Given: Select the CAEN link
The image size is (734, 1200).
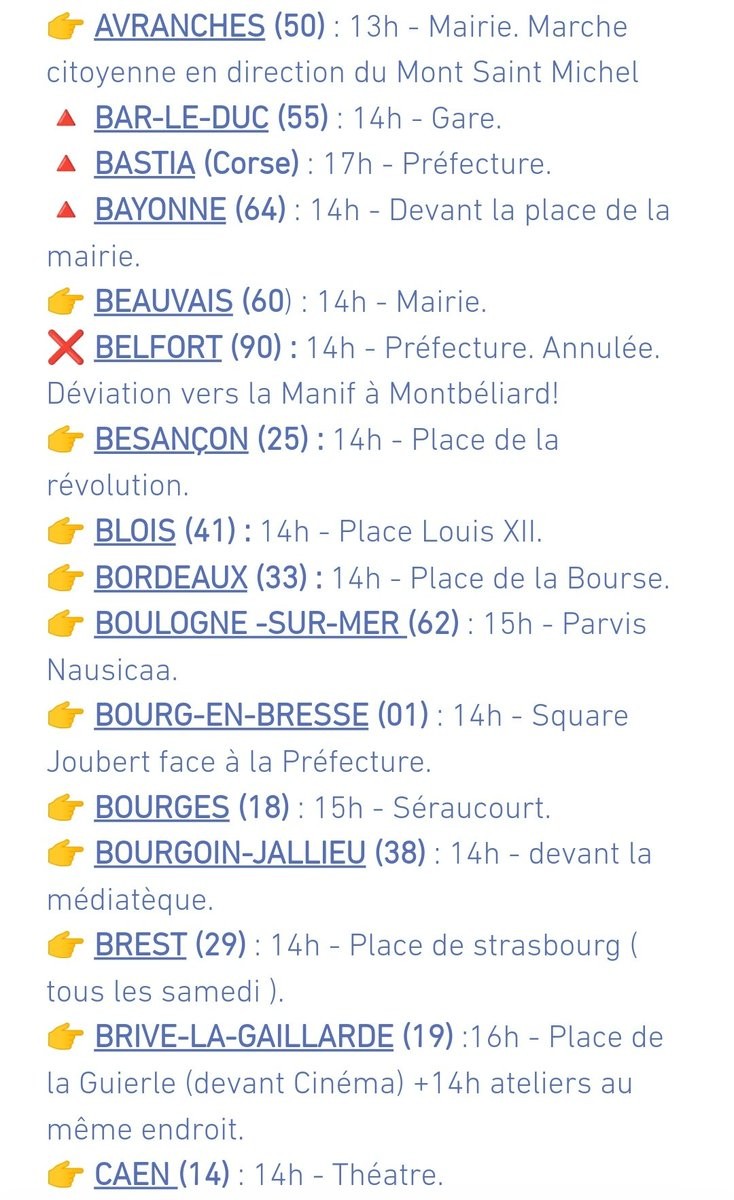Looking at the screenshot, I should pyautogui.click(x=132, y=1174).
